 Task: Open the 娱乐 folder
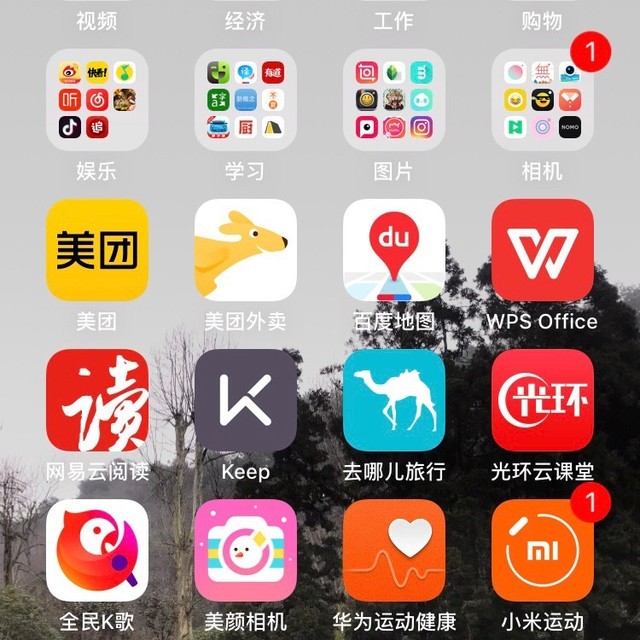pos(97,100)
